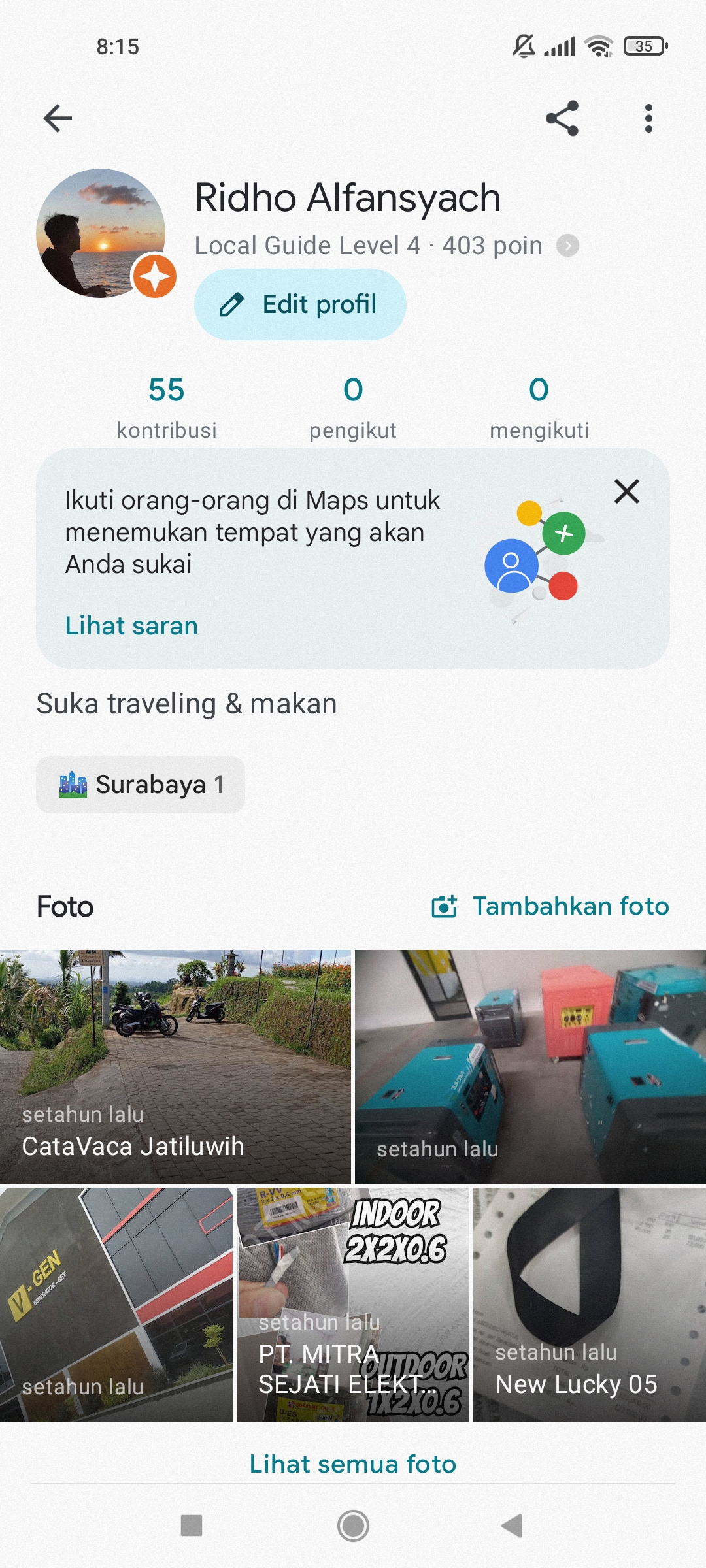This screenshot has width=706, height=1568.
Task: Open the three-dot overflow menu
Action: coord(648,118)
